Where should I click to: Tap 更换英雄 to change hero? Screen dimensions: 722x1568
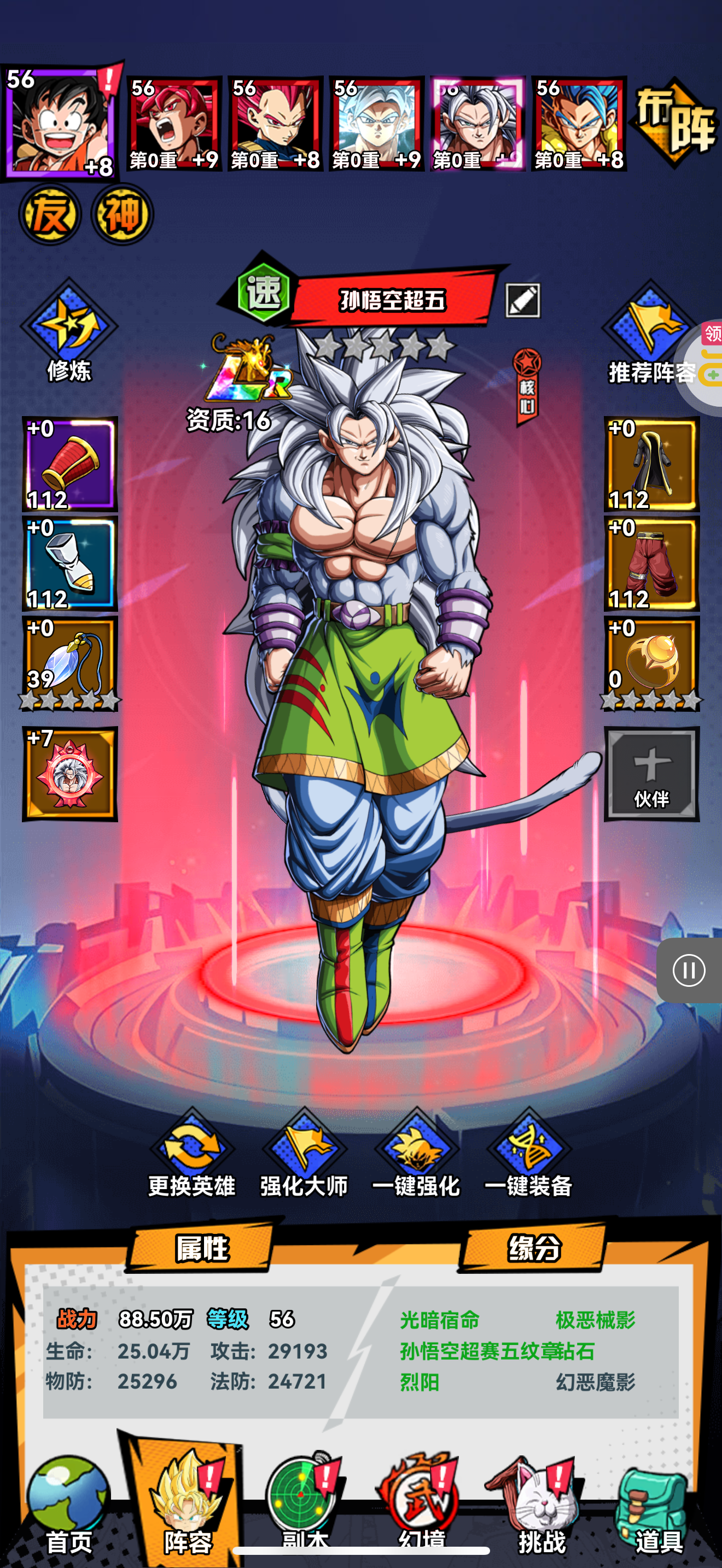coord(192,1154)
